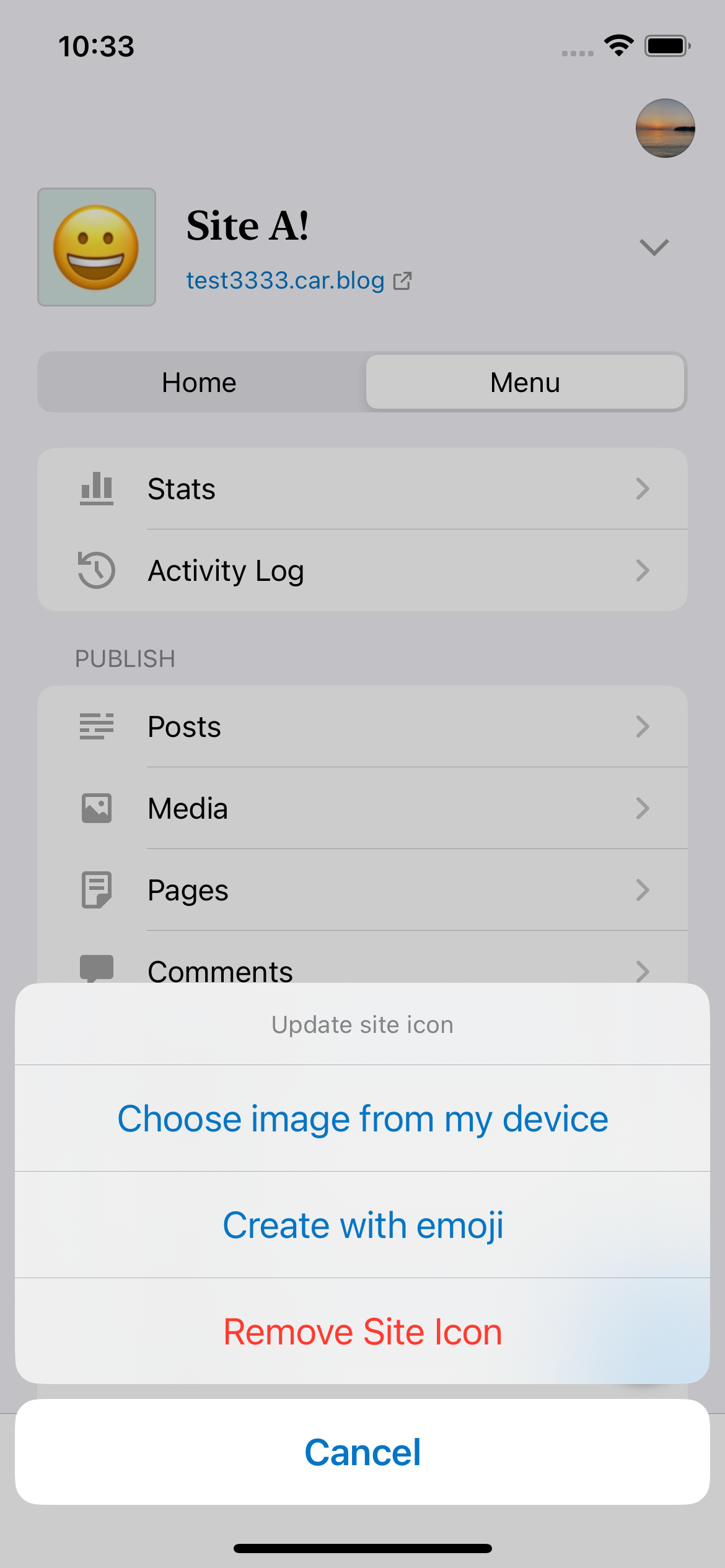Viewport: 725px width, 1568px height.
Task: Tap Remove Site Icon
Action: (362, 1331)
